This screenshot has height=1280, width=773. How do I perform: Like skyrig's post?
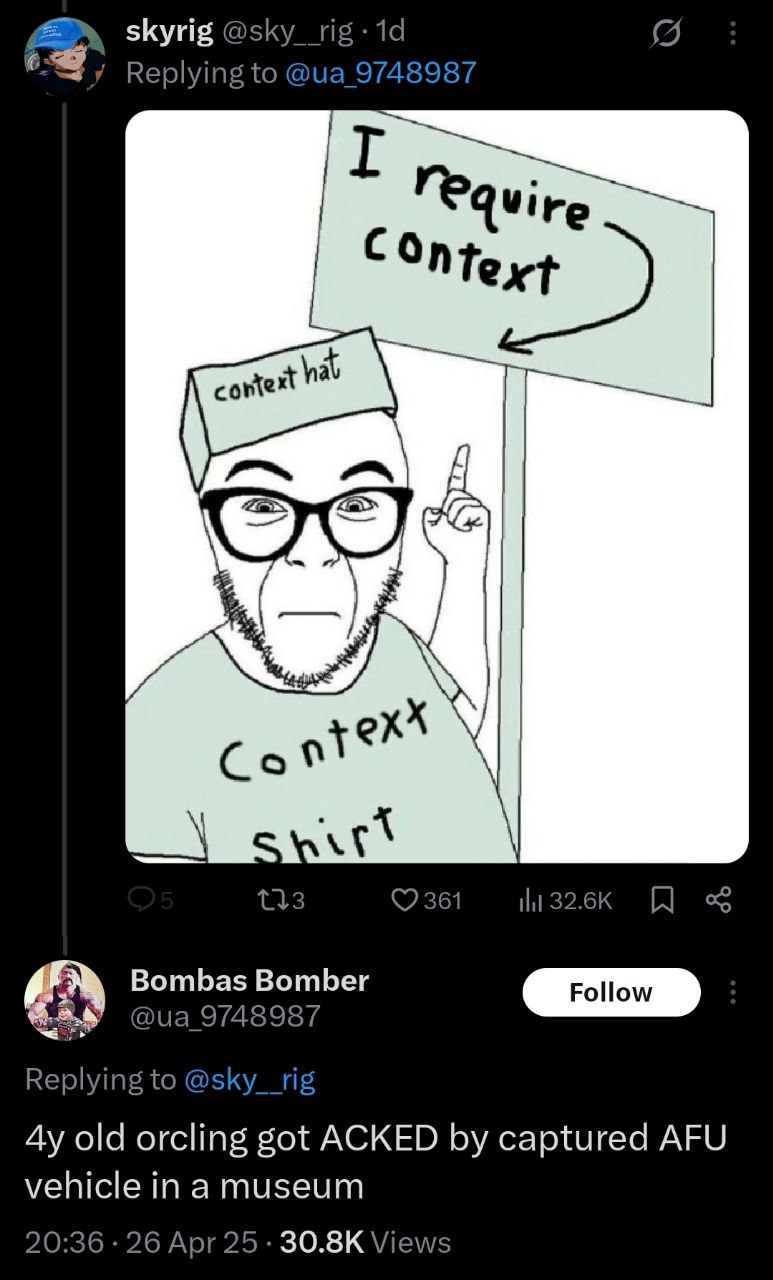click(426, 901)
